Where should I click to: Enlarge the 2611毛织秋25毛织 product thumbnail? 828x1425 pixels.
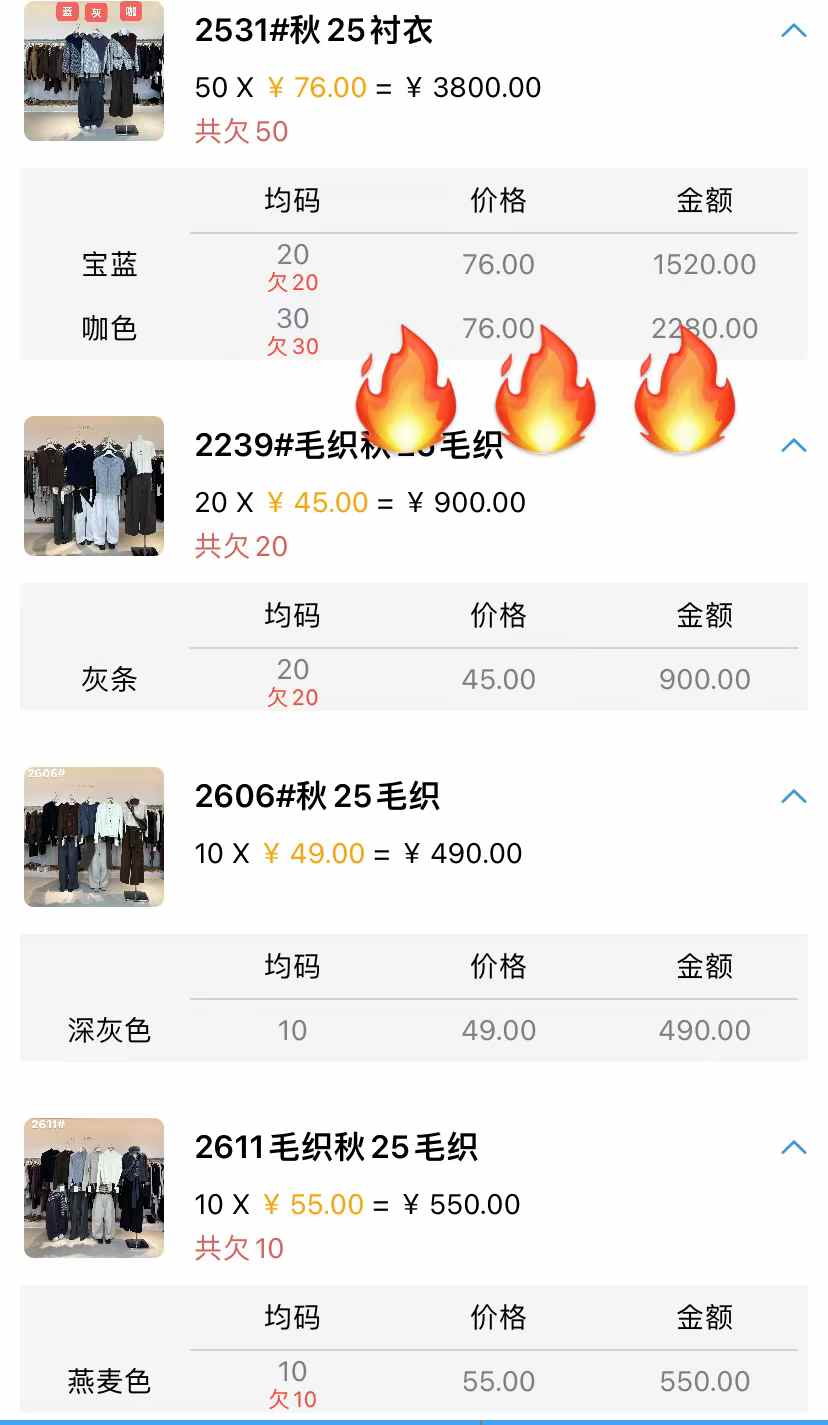pos(94,1188)
